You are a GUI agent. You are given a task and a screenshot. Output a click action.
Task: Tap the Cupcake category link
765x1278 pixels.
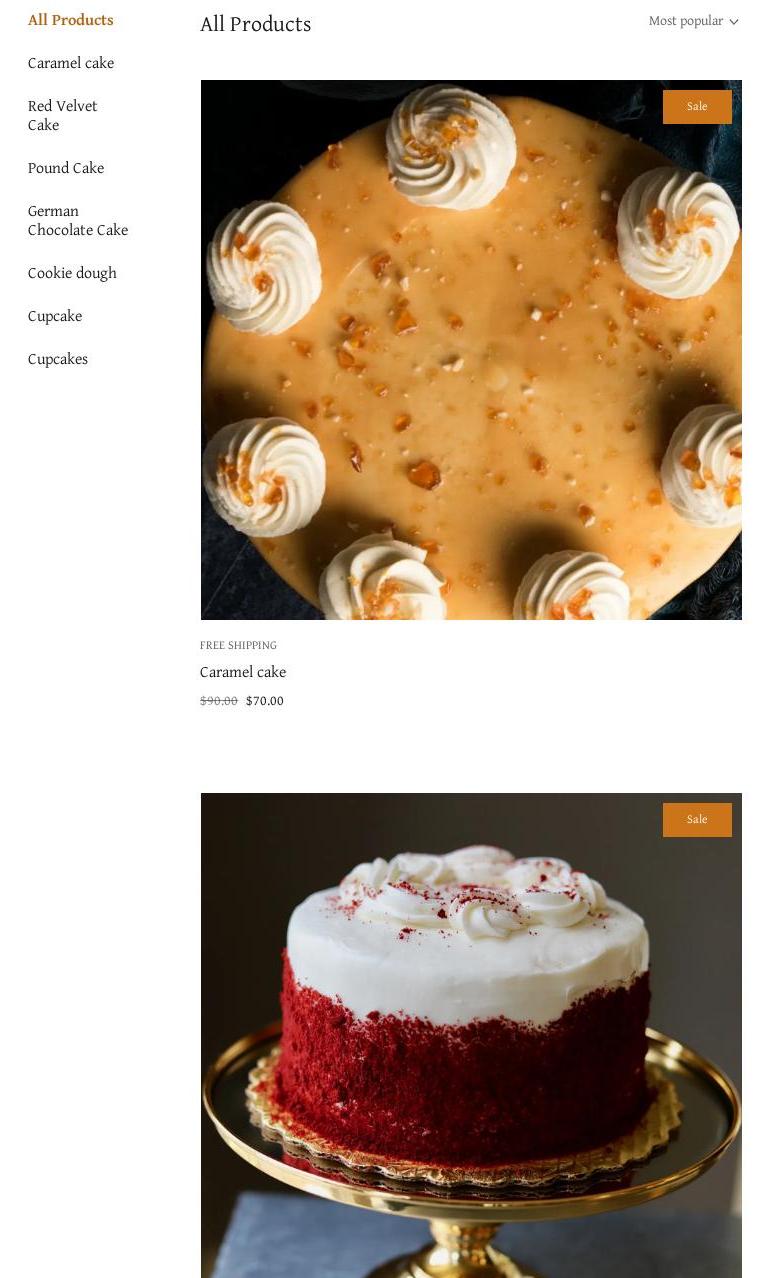(55, 316)
